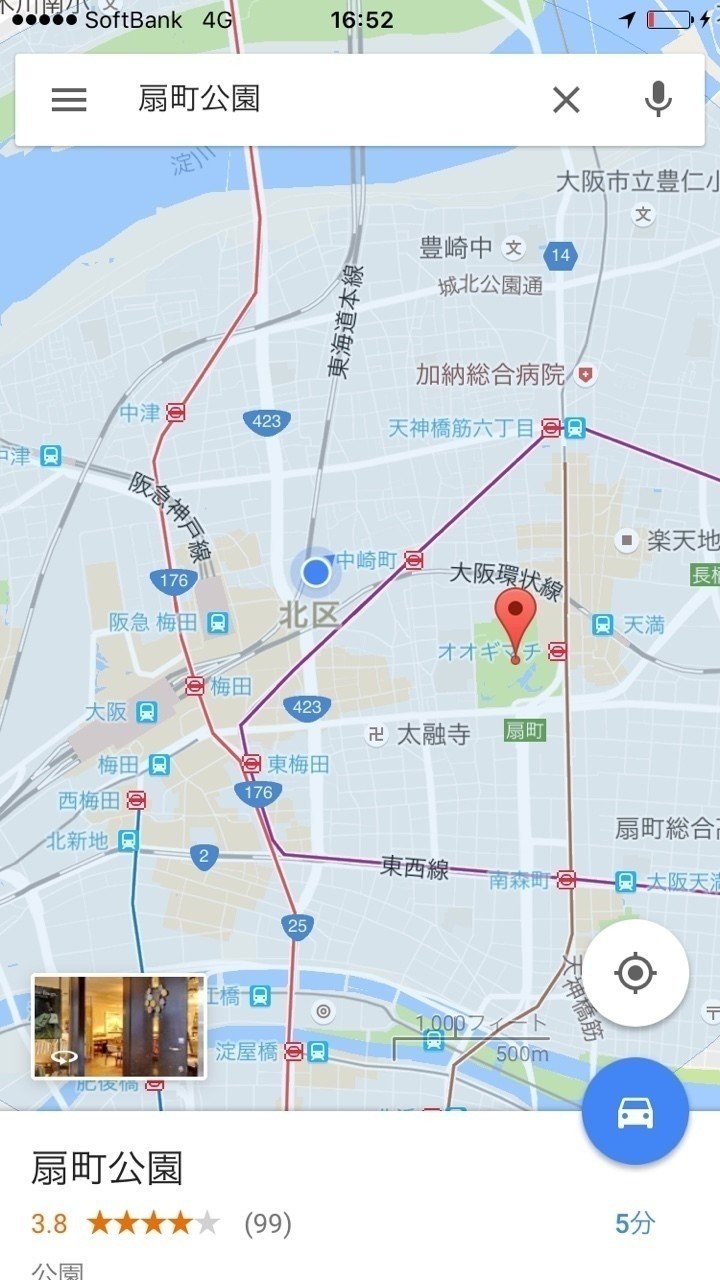Screen dimensions: 720x1280
Task: Start voice search with the microphone
Action: point(657,99)
